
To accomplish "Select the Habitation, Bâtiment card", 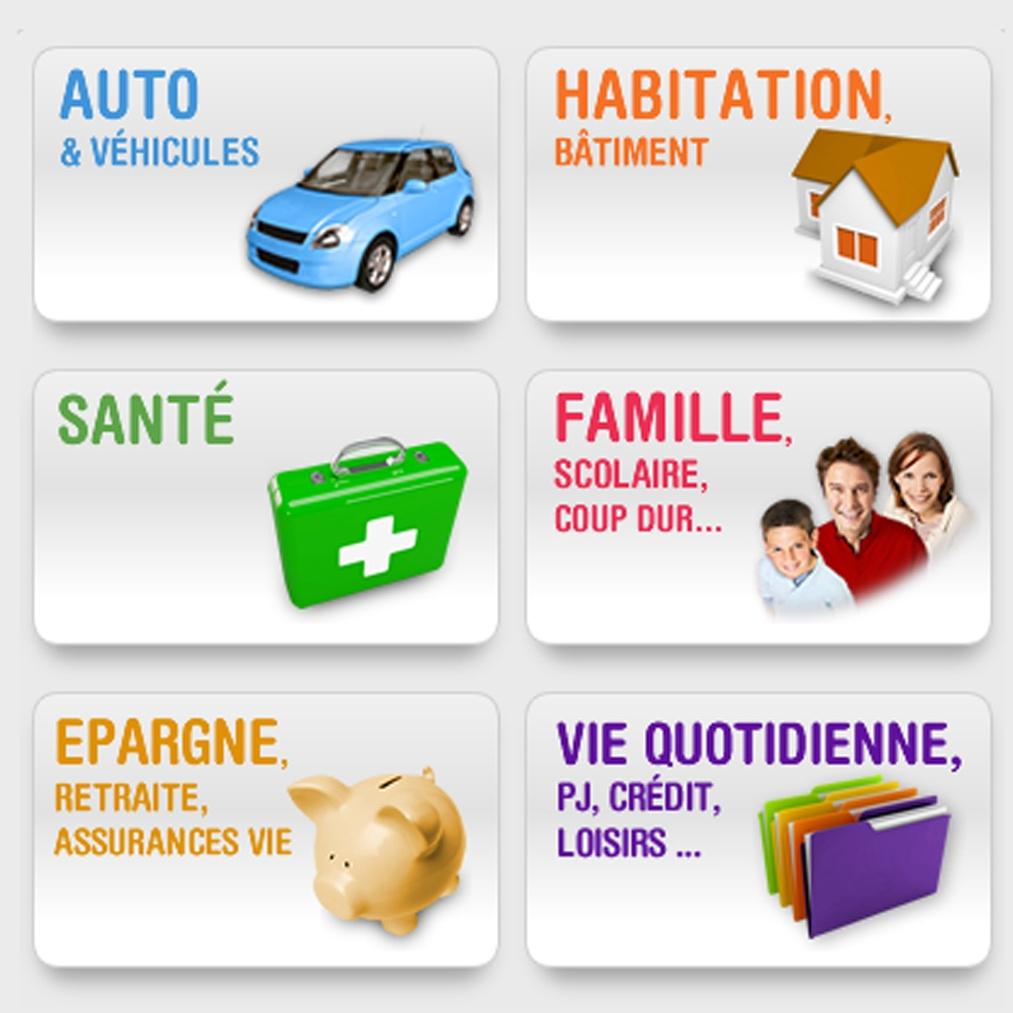I will point(758,185).
